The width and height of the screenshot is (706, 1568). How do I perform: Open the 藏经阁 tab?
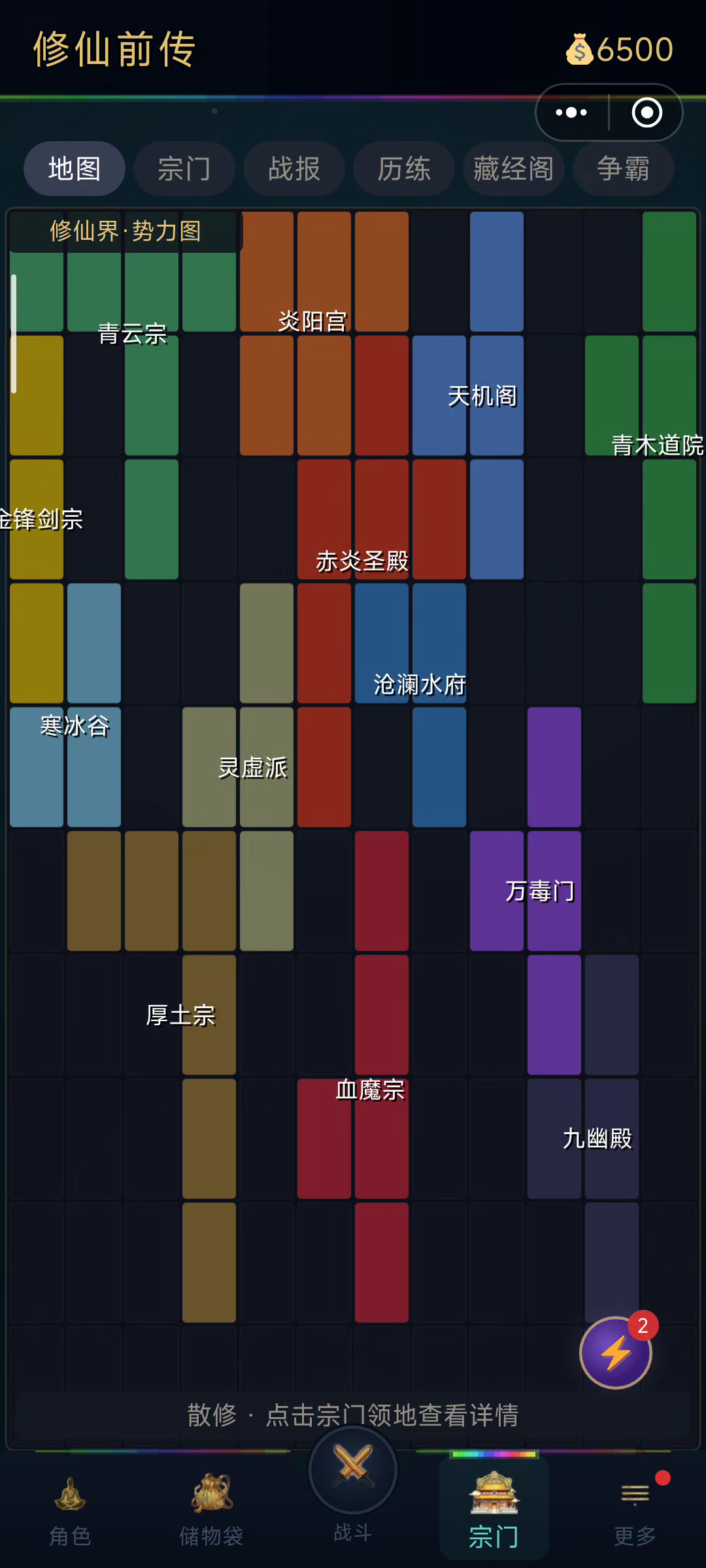pos(514,169)
